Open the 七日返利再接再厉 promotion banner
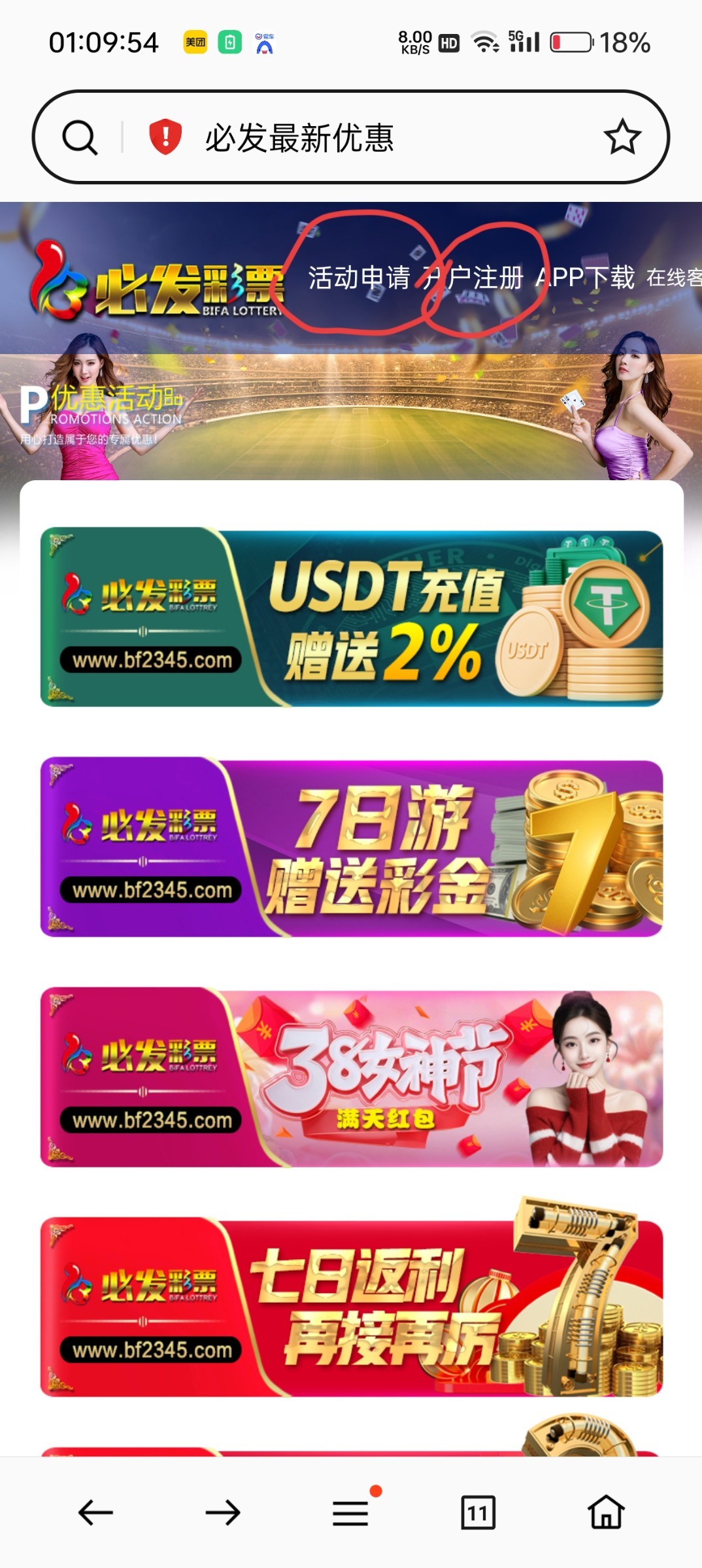This screenshot has height=1568, width=702. point(352,1308)
